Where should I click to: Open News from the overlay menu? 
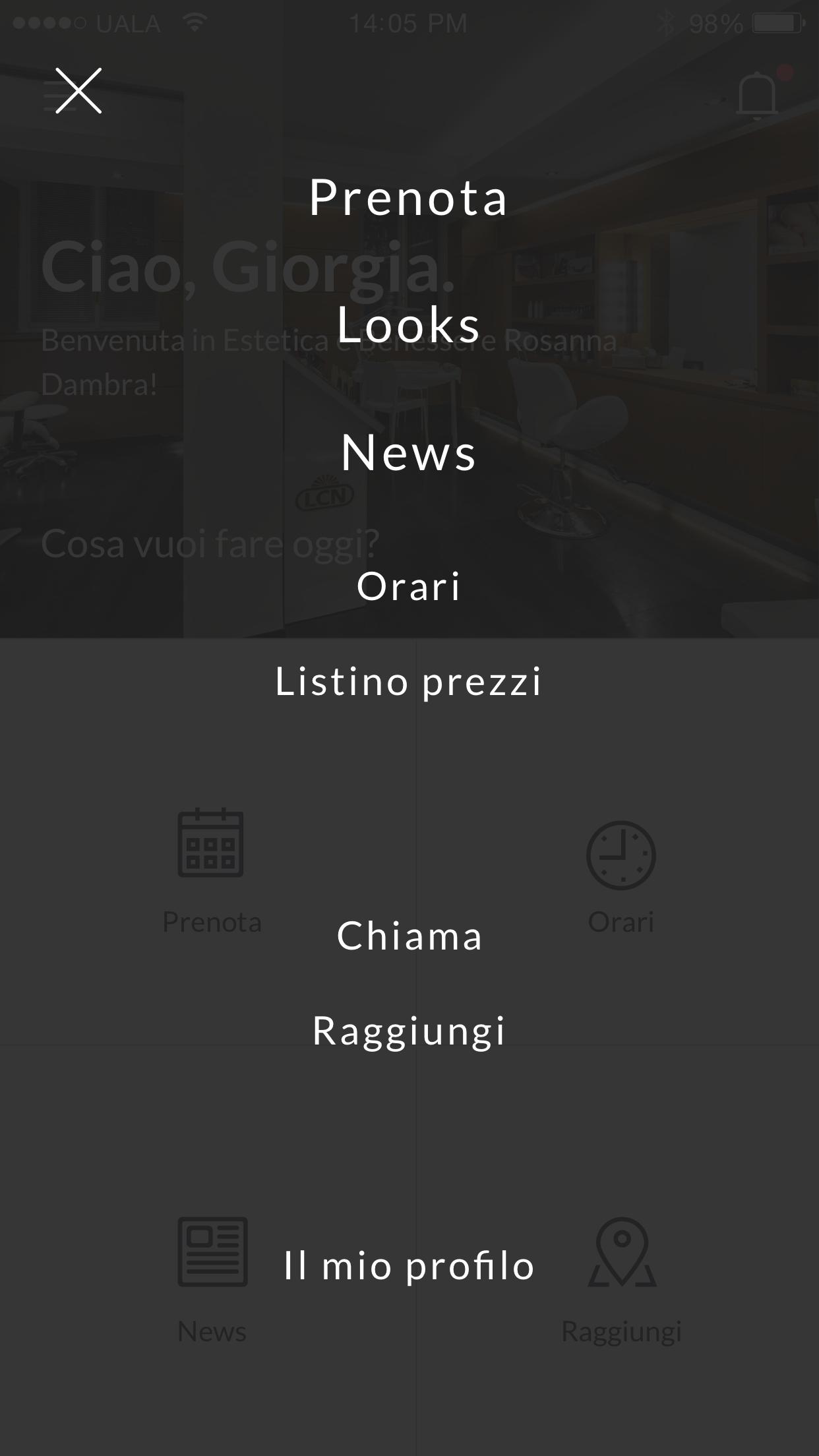coord(409,453)
